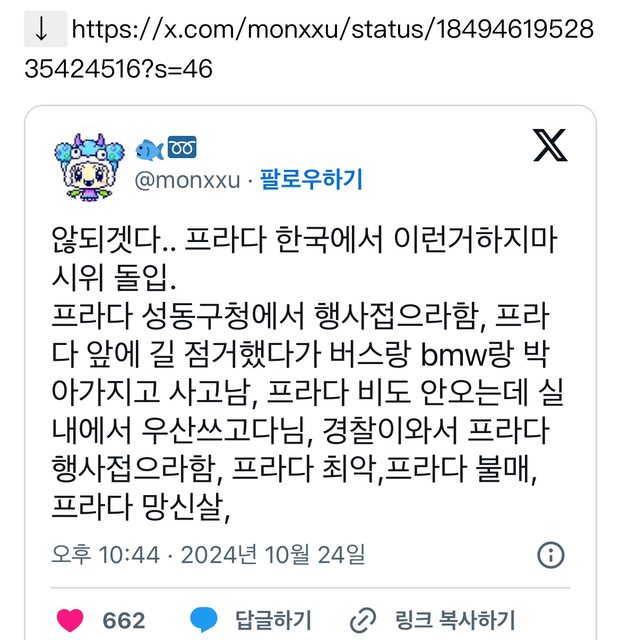Open the X logo on the tweet
Viewport: 621px width, 640px height.
coord(549,146)
